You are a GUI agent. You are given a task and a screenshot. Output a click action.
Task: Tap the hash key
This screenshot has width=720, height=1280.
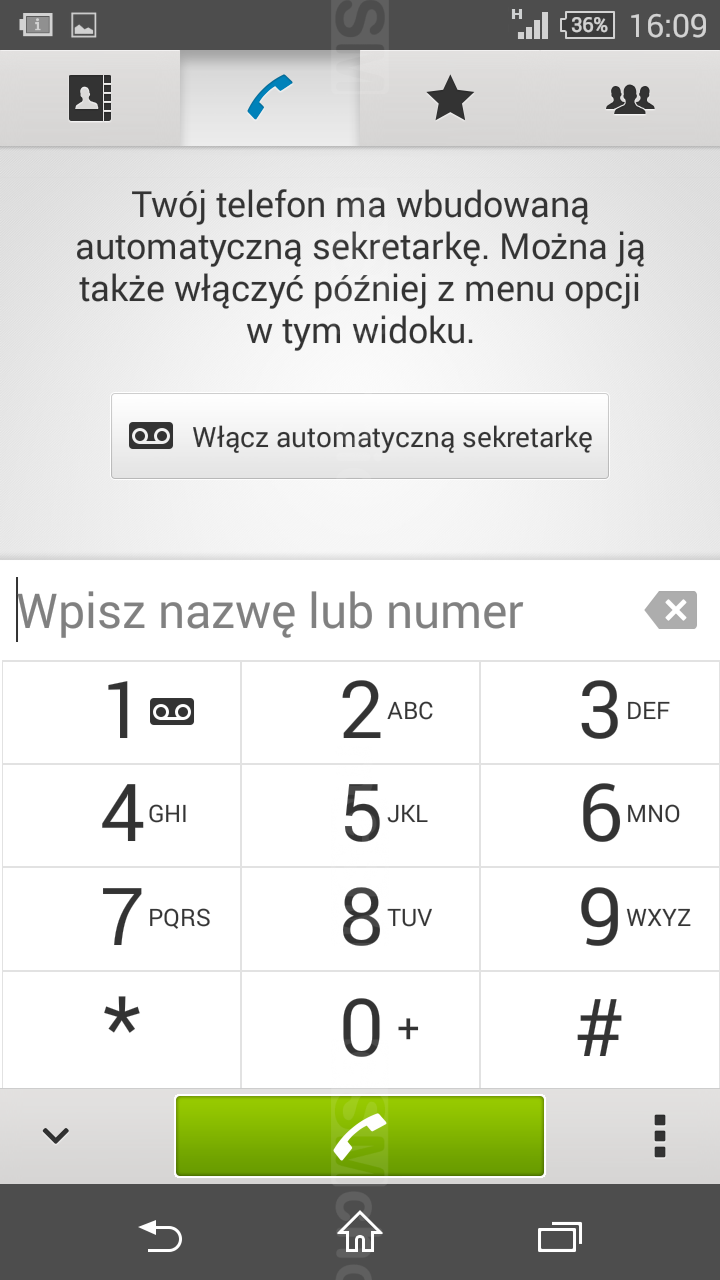pyautogui.click(x=600, y=1029)
